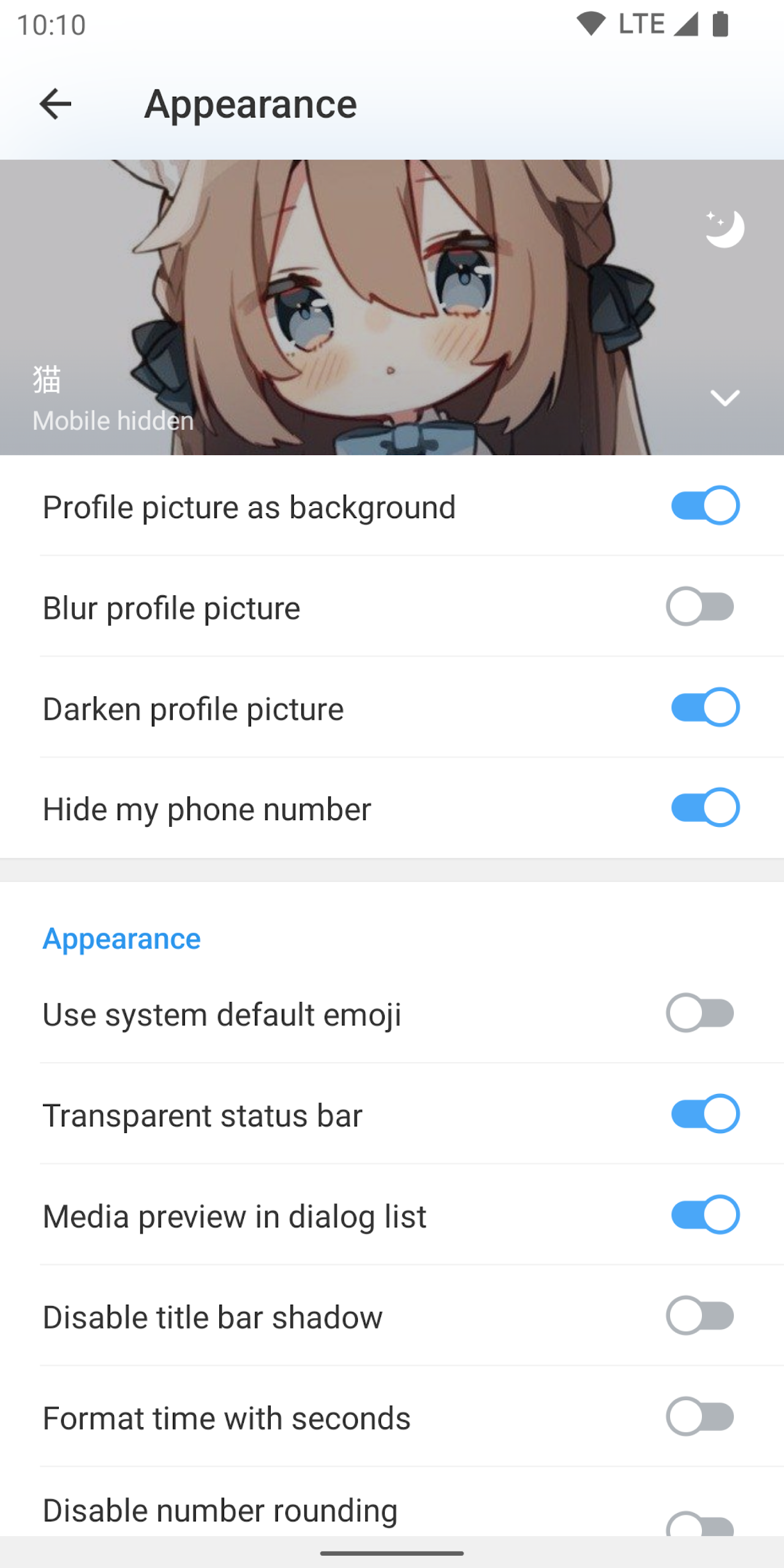Enable Blur profile picture
Viewport: 784px width, 1568px height.
pyautogui.click(x=701, y=607)
